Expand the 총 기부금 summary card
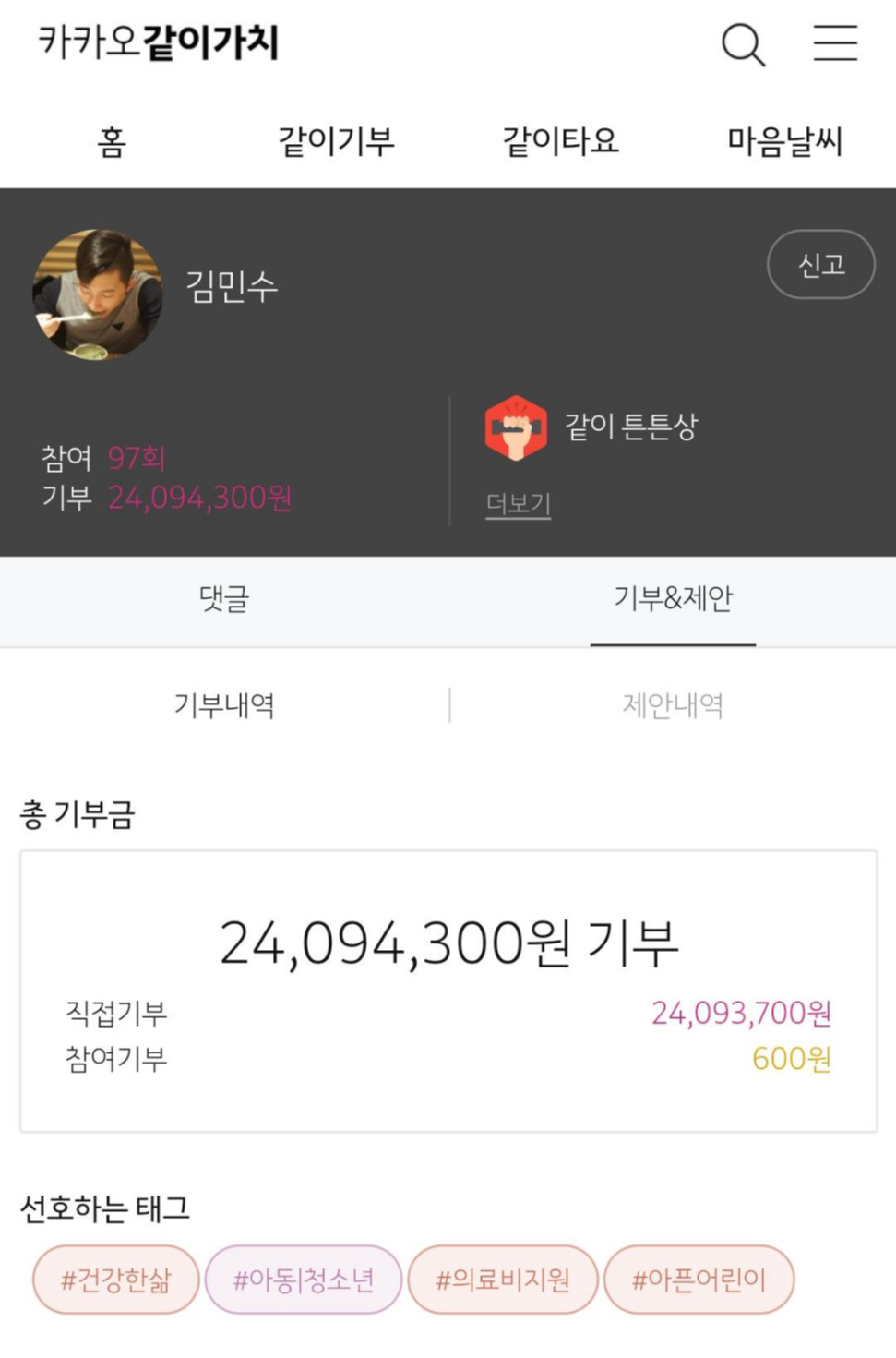This screenshot has width=896, height=1358. point(448,988)
